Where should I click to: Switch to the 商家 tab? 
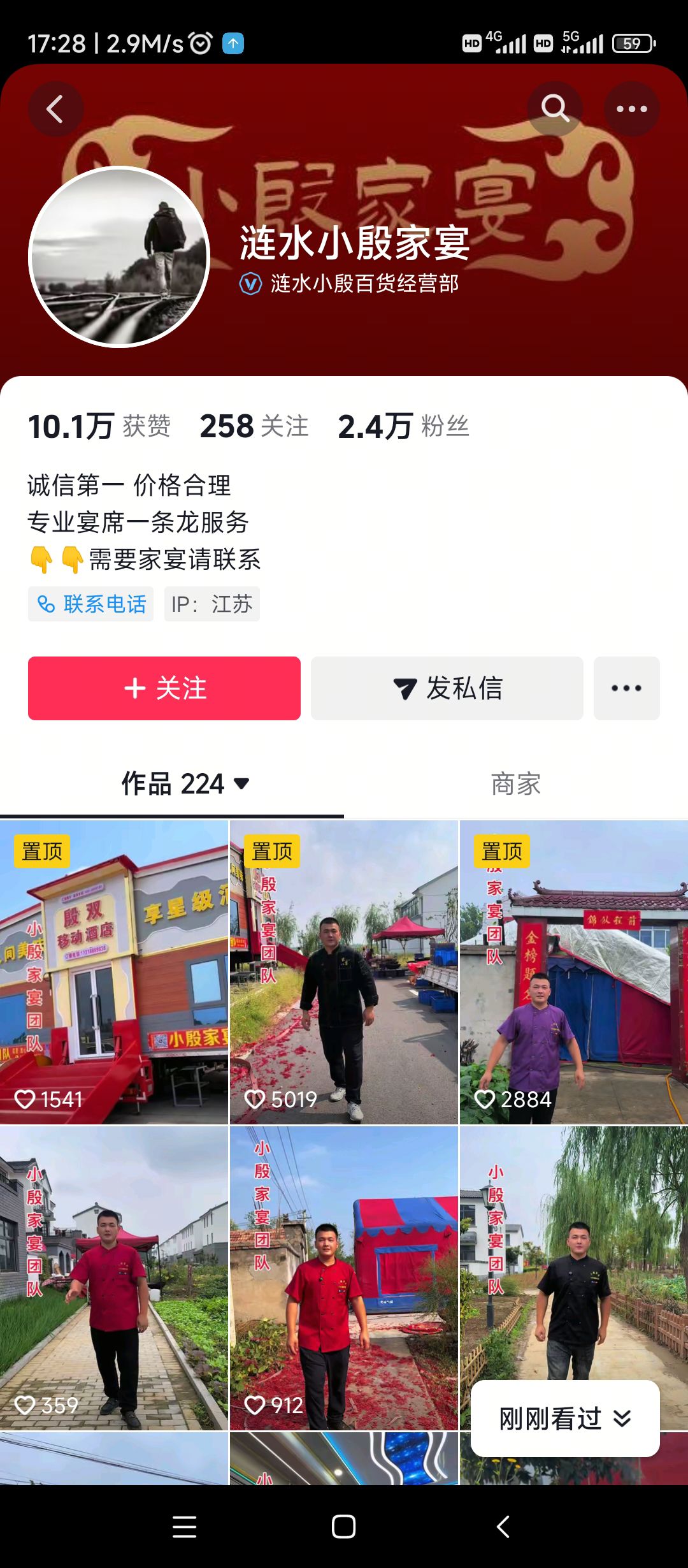[x=515, y=784]
